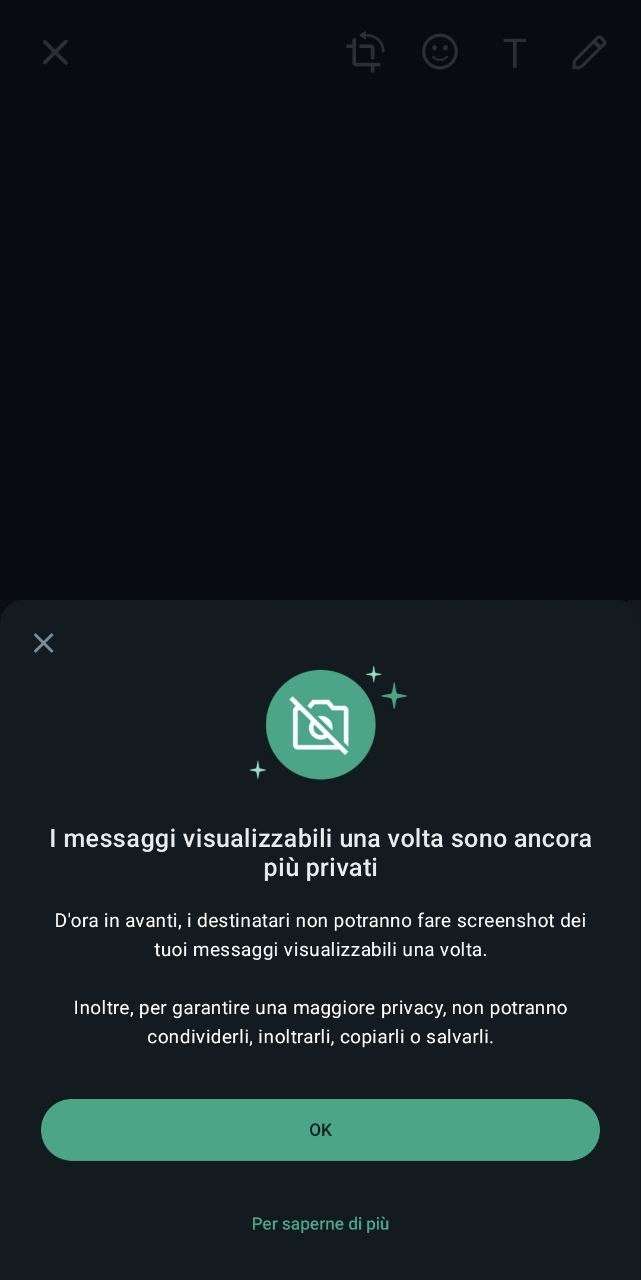Select the text tool

point(514,52)
